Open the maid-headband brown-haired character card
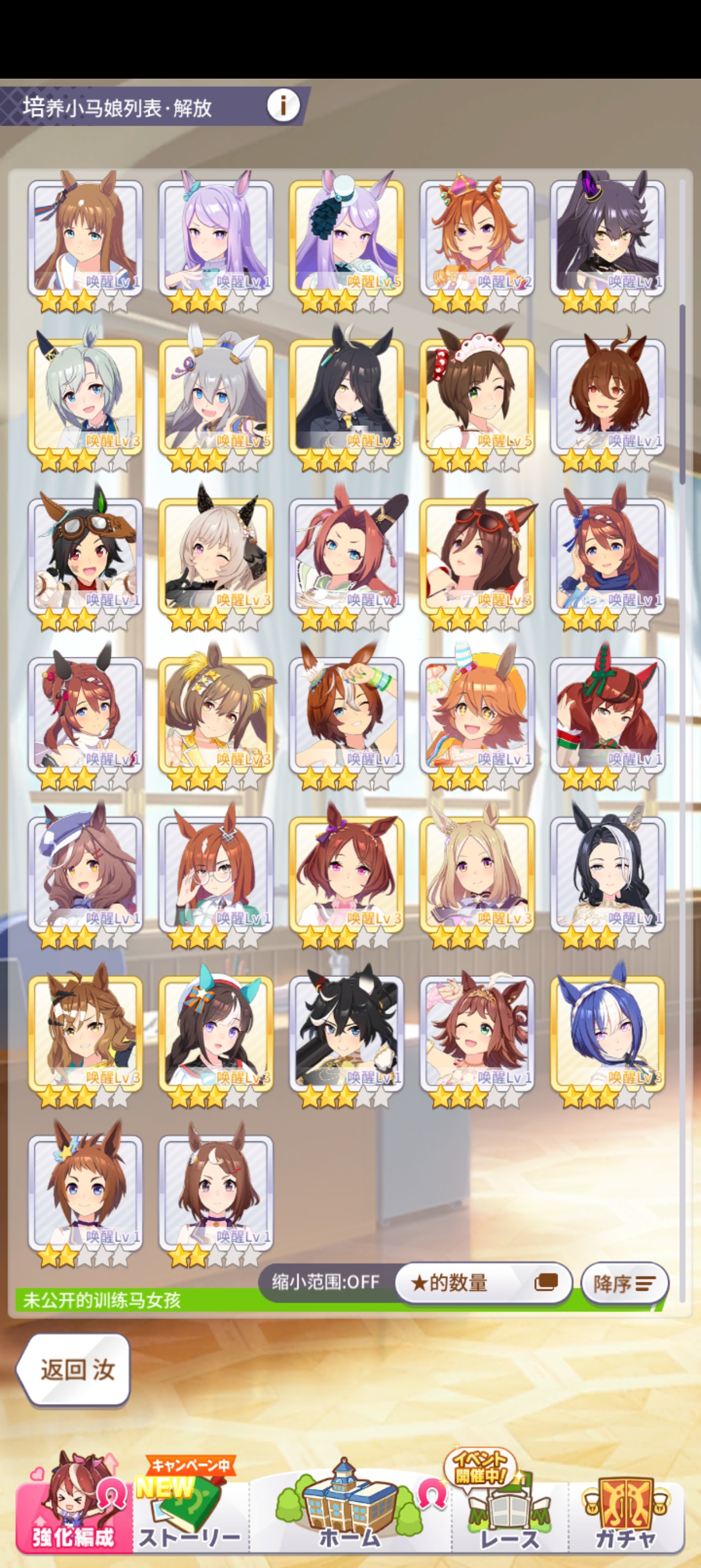701x1568 pixels. (477, 399)
